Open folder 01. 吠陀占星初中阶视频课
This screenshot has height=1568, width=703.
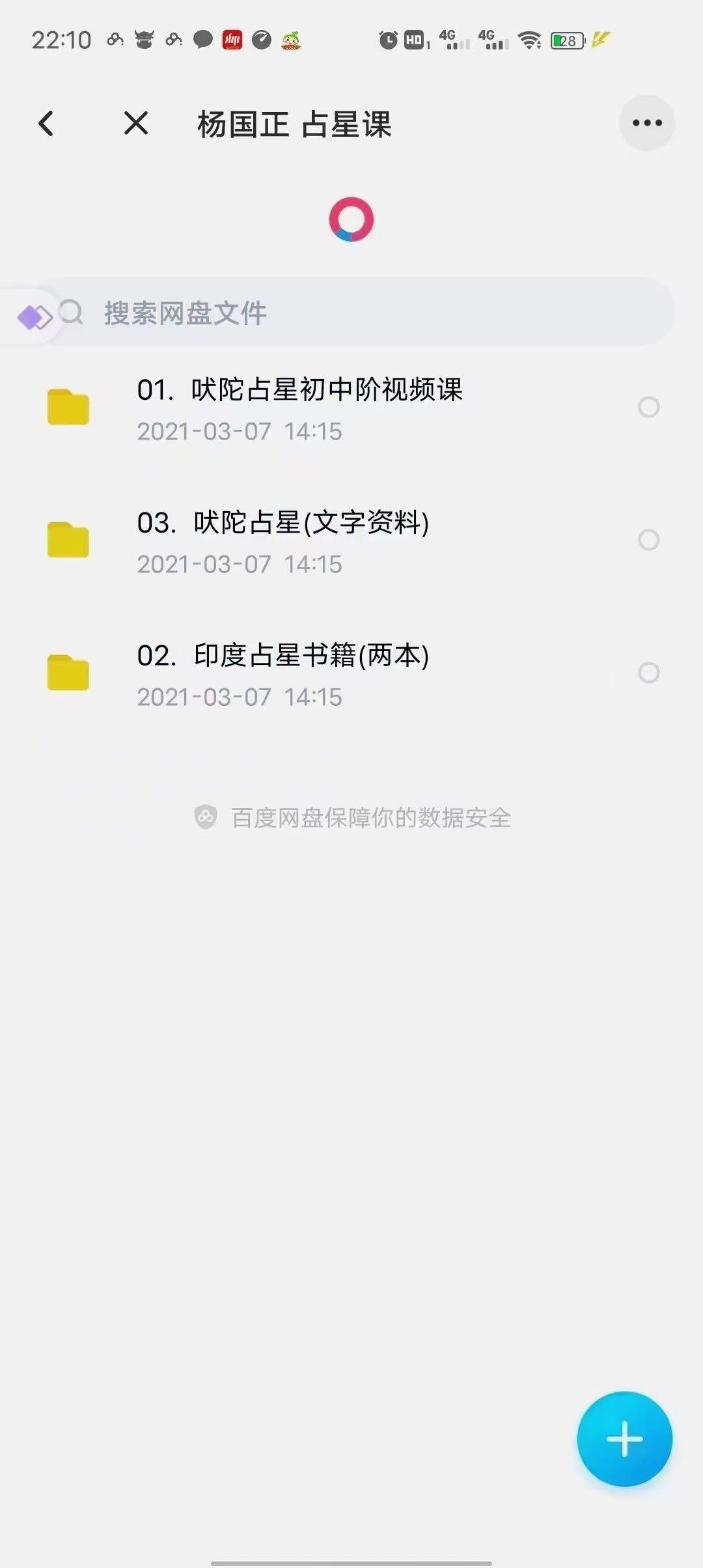[299, 408]
